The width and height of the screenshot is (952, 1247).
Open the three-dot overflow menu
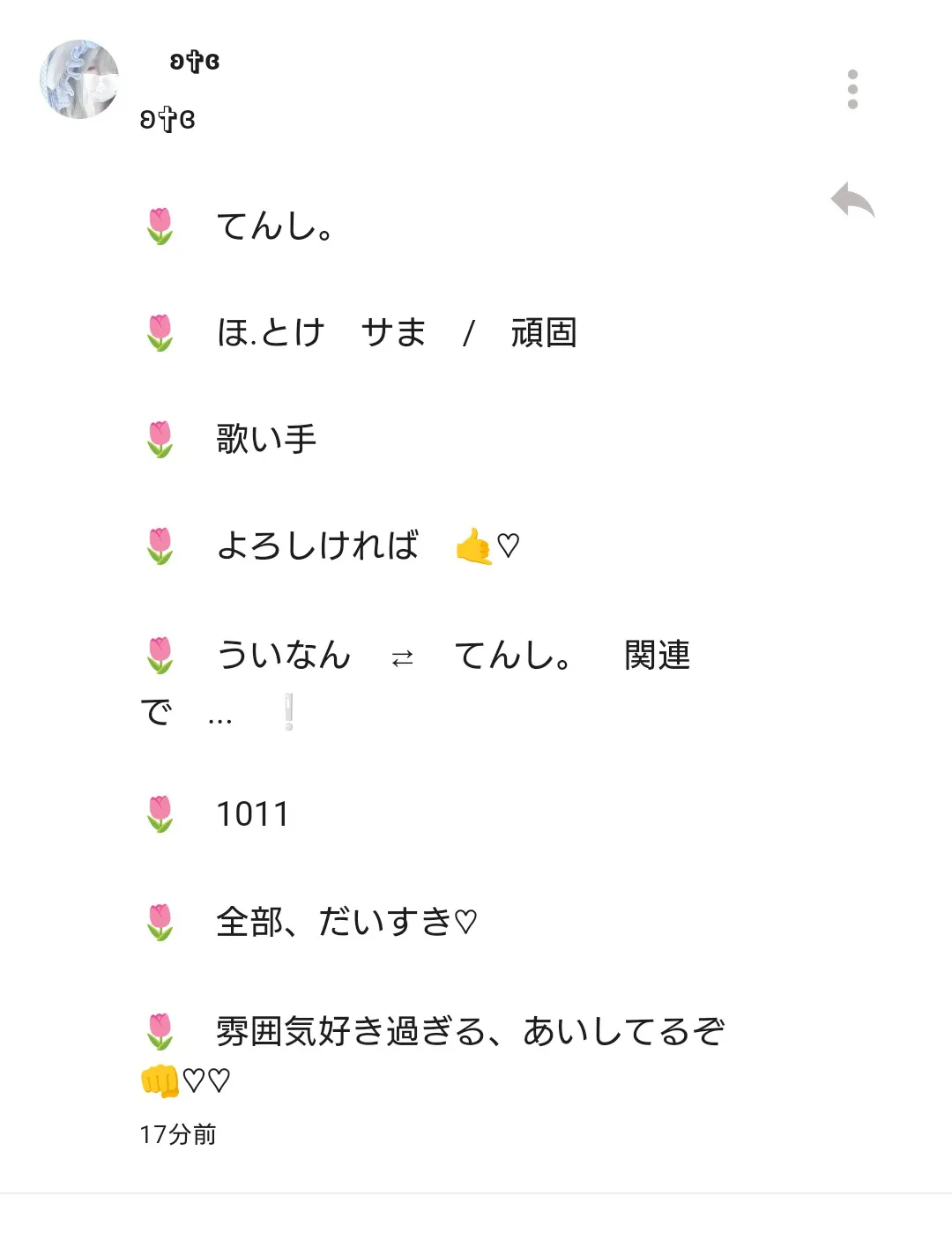click(x=852, y=89)
